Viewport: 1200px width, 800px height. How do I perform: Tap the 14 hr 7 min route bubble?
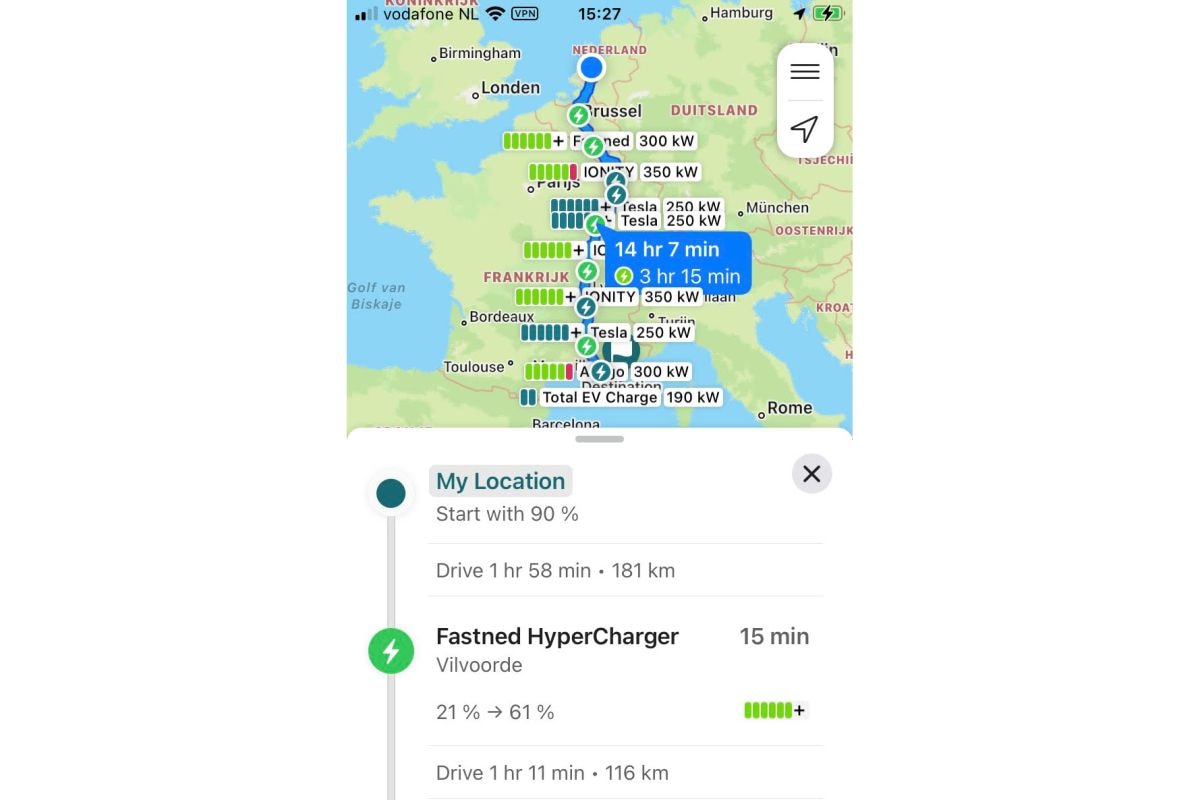[x=678, y=262]
